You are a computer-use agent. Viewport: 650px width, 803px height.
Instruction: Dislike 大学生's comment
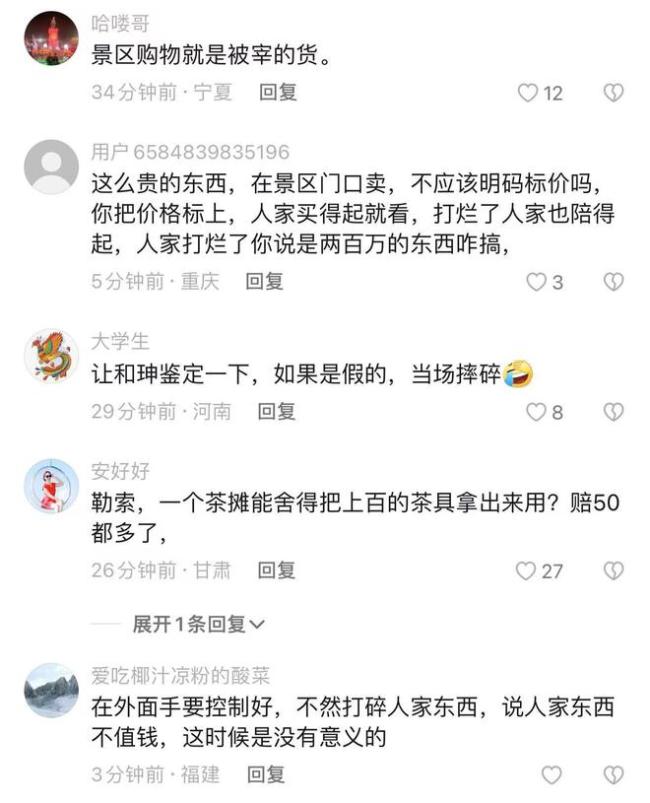pos(613,412)
